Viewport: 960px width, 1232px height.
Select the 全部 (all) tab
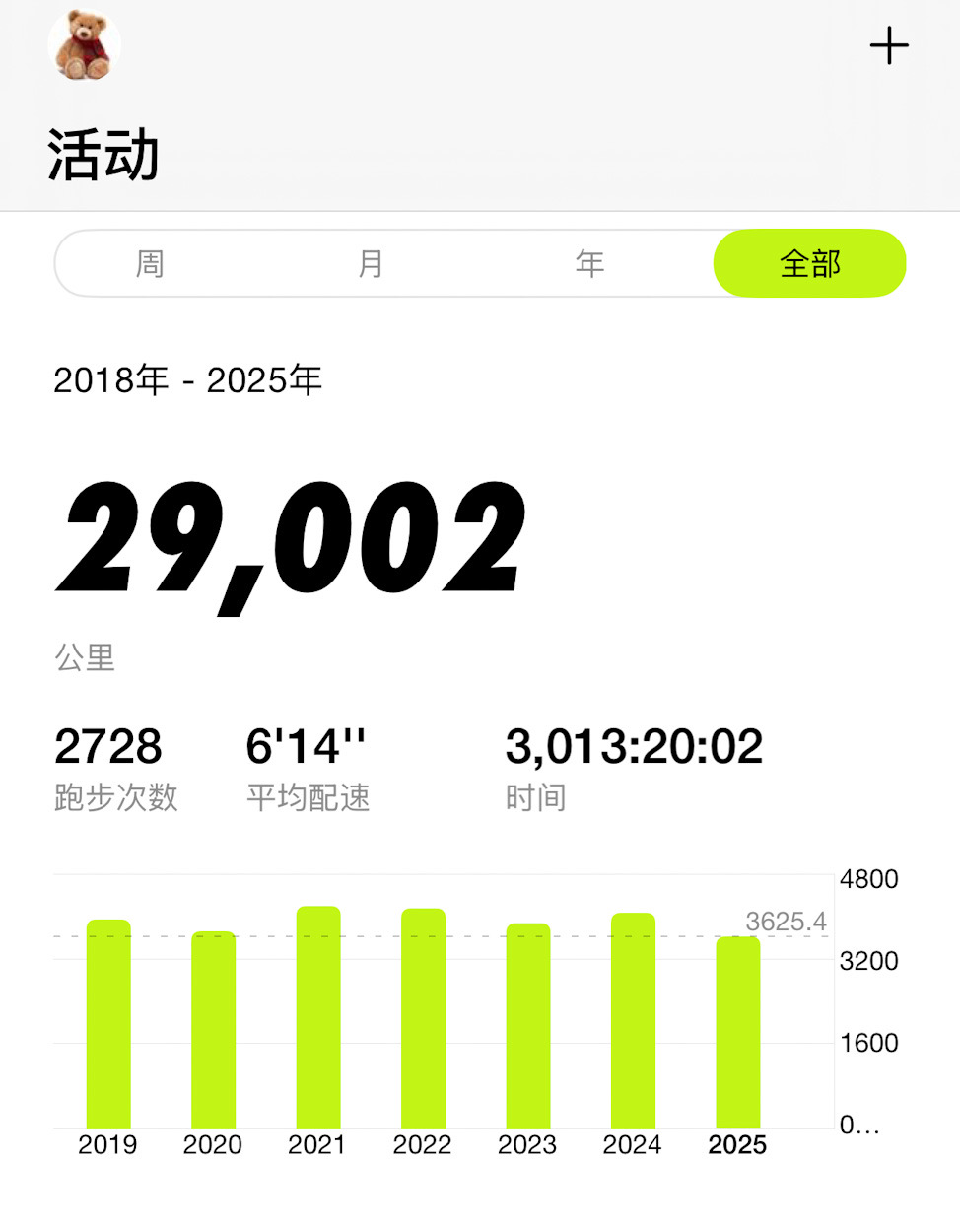pos(809,263)
